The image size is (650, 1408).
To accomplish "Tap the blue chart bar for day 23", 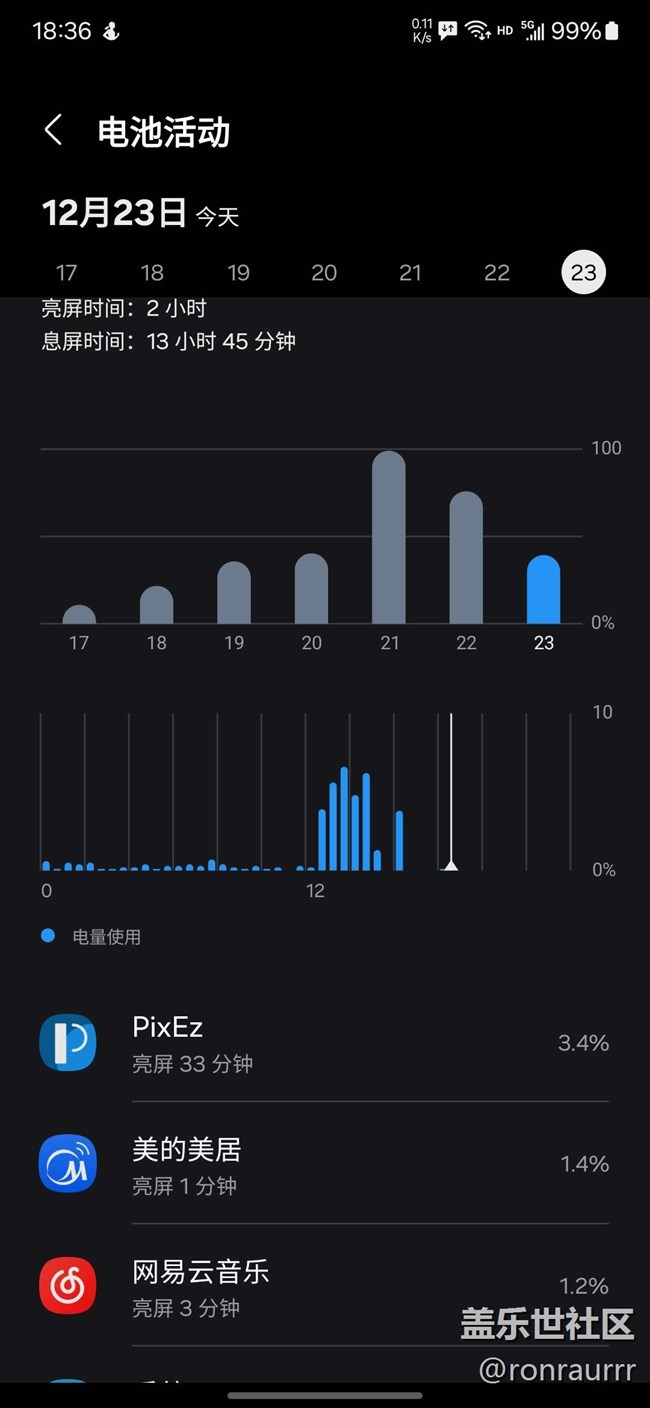I will [543, 590].
